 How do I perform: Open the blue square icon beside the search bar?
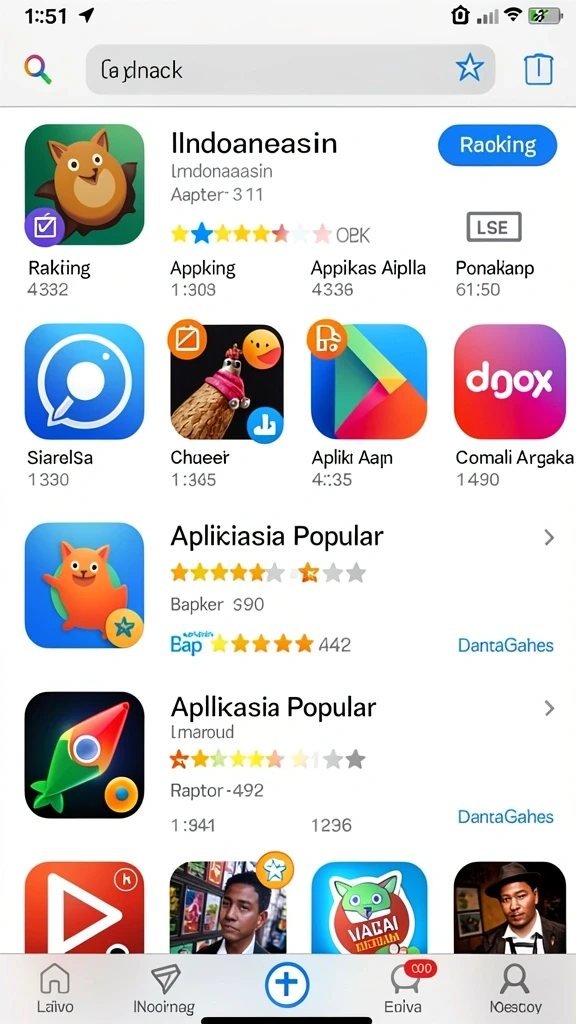(x=539, y=69)
